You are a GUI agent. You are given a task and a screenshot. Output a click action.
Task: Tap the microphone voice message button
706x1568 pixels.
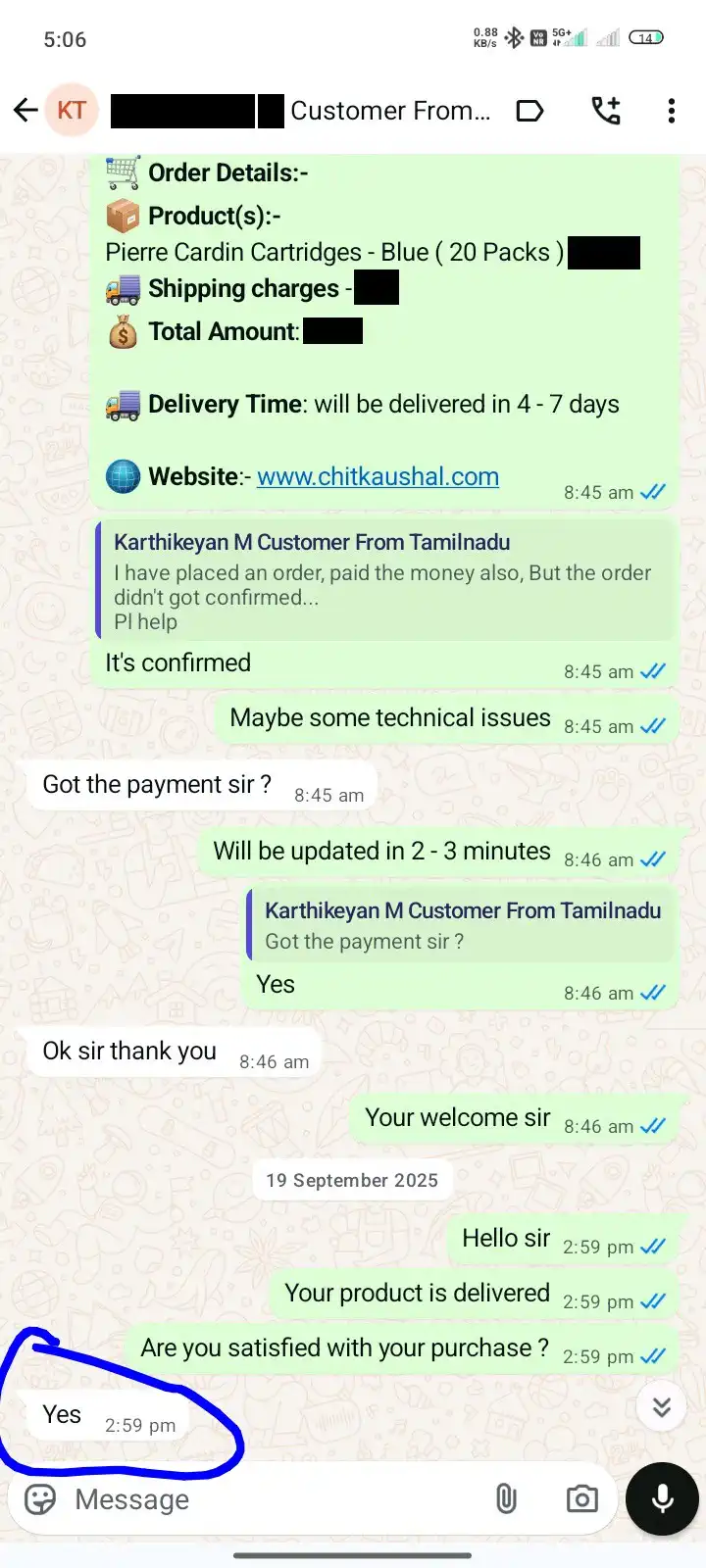(x=663, y=1498)
